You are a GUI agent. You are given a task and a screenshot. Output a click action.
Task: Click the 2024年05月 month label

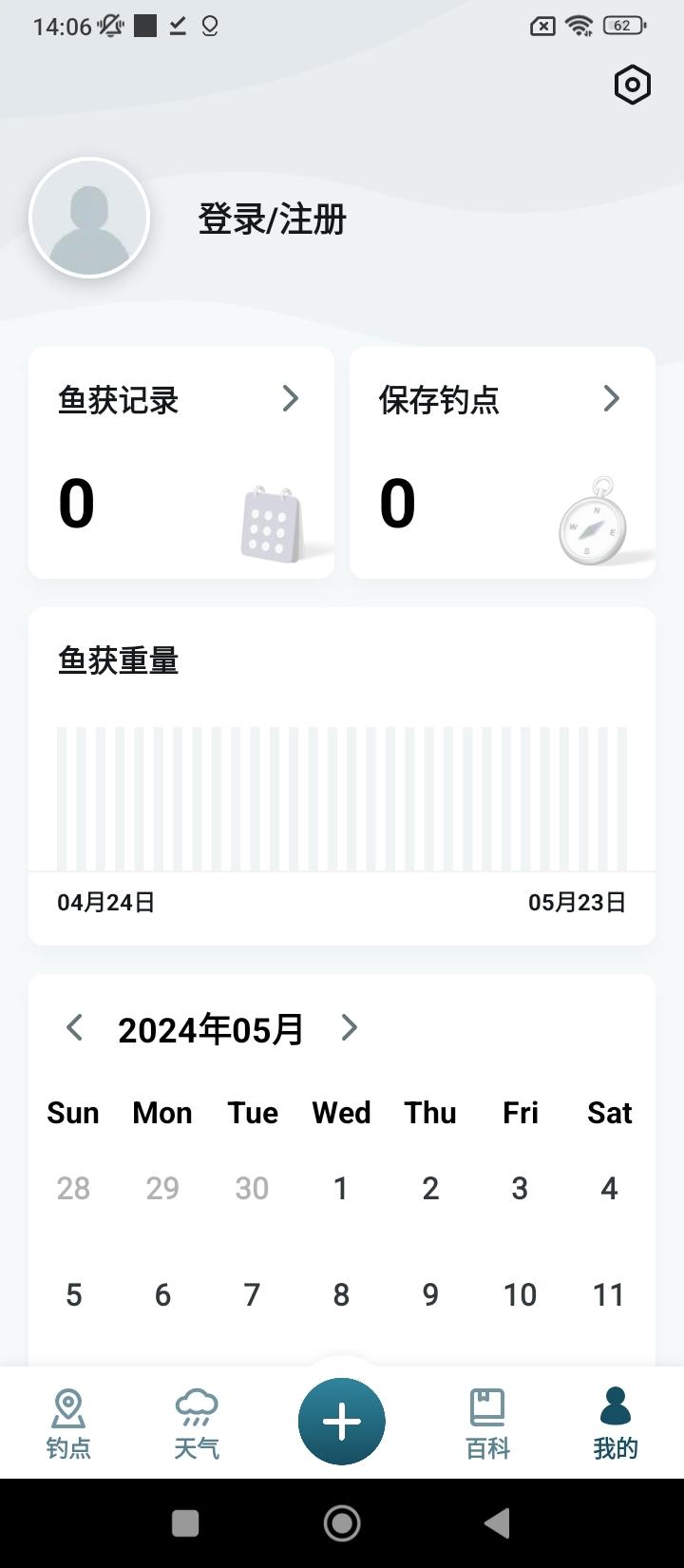point(211,1027)
